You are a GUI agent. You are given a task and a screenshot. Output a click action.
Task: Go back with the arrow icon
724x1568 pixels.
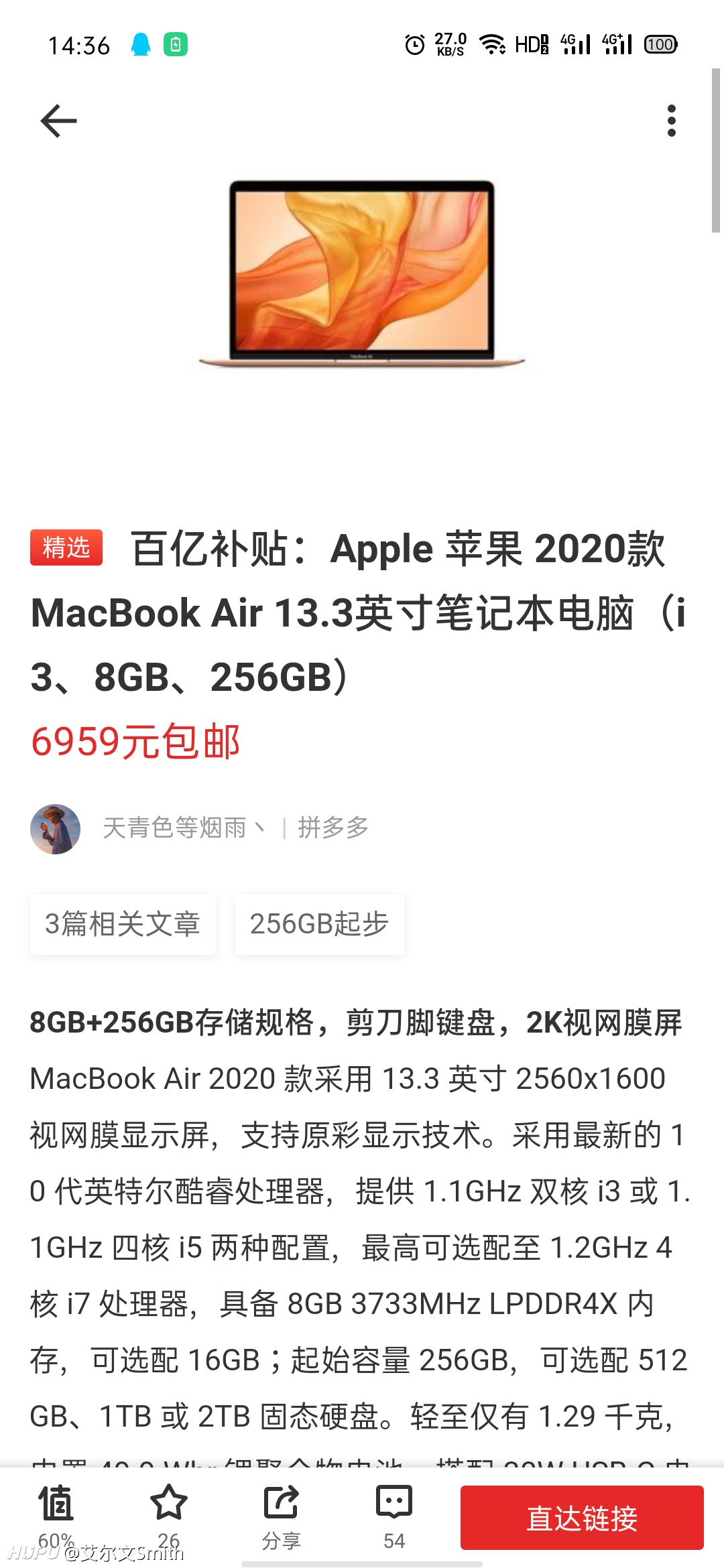coord(58,121)
